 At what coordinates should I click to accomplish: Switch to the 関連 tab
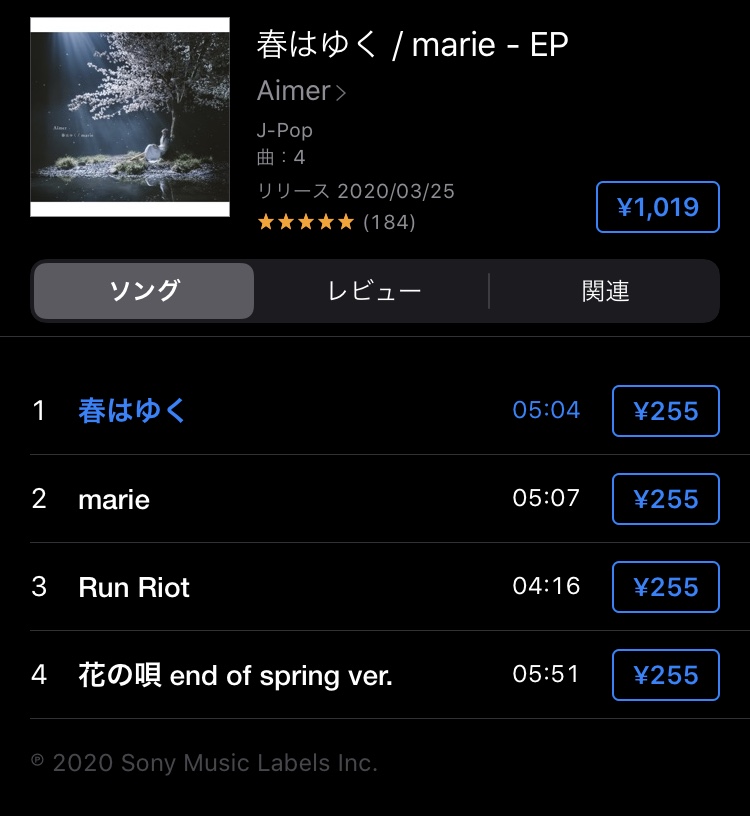605,291
